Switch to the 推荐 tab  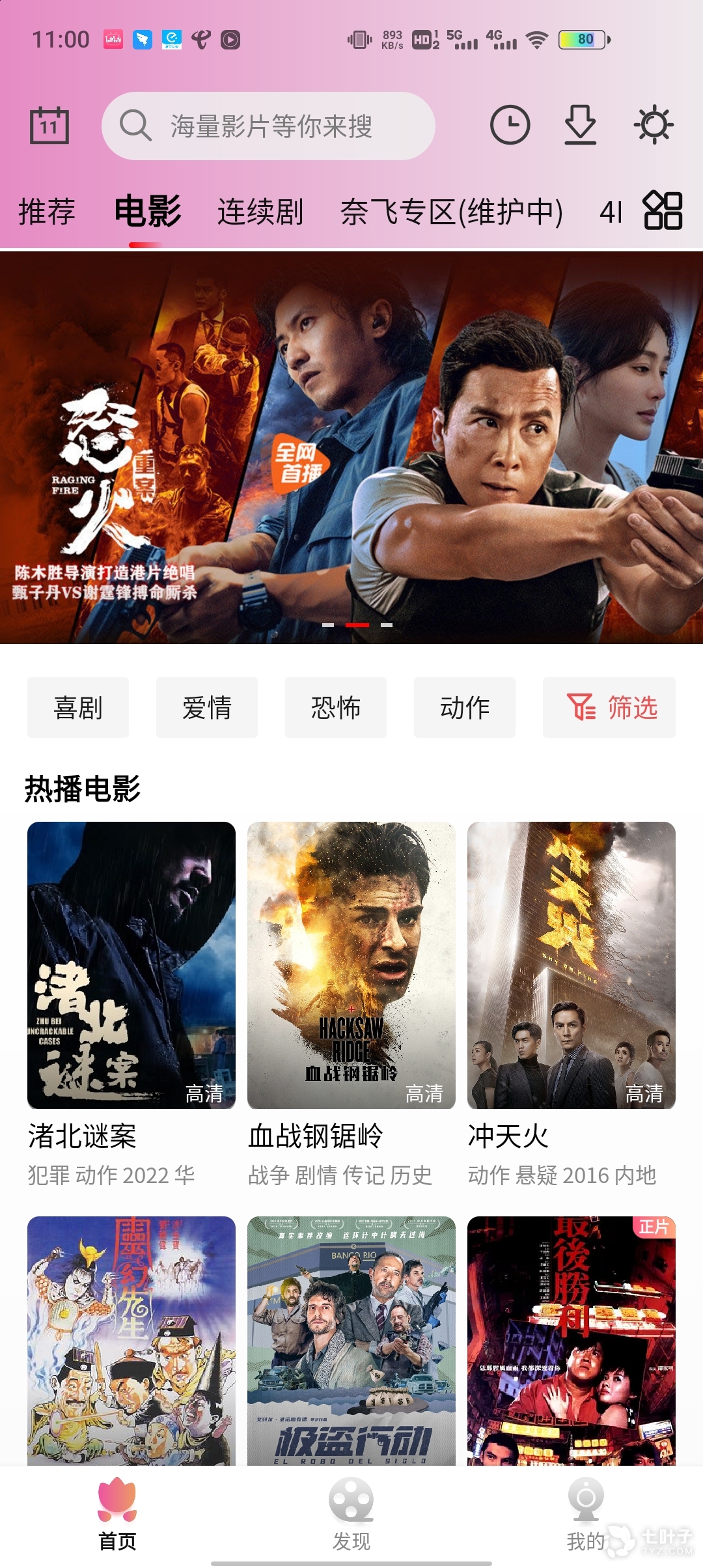pos(47,212)
